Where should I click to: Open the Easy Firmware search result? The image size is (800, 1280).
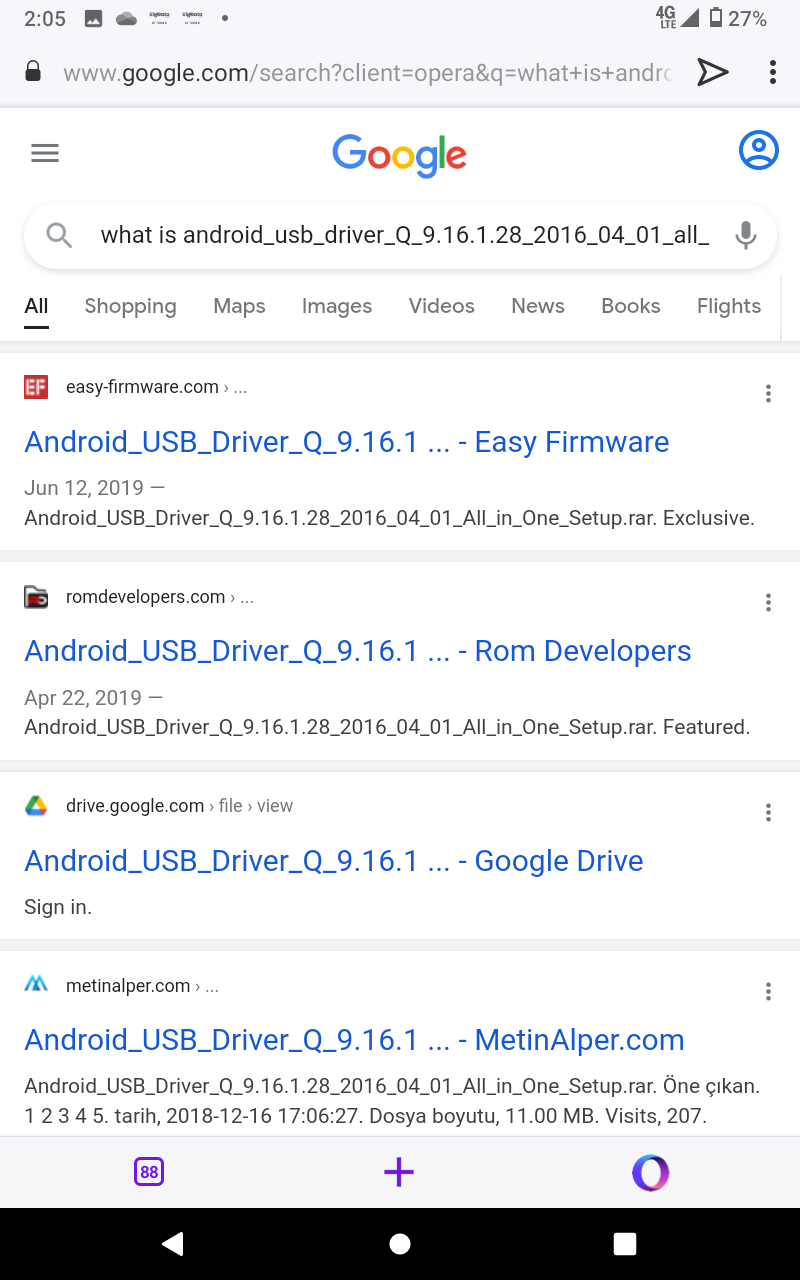pos(346,442)
